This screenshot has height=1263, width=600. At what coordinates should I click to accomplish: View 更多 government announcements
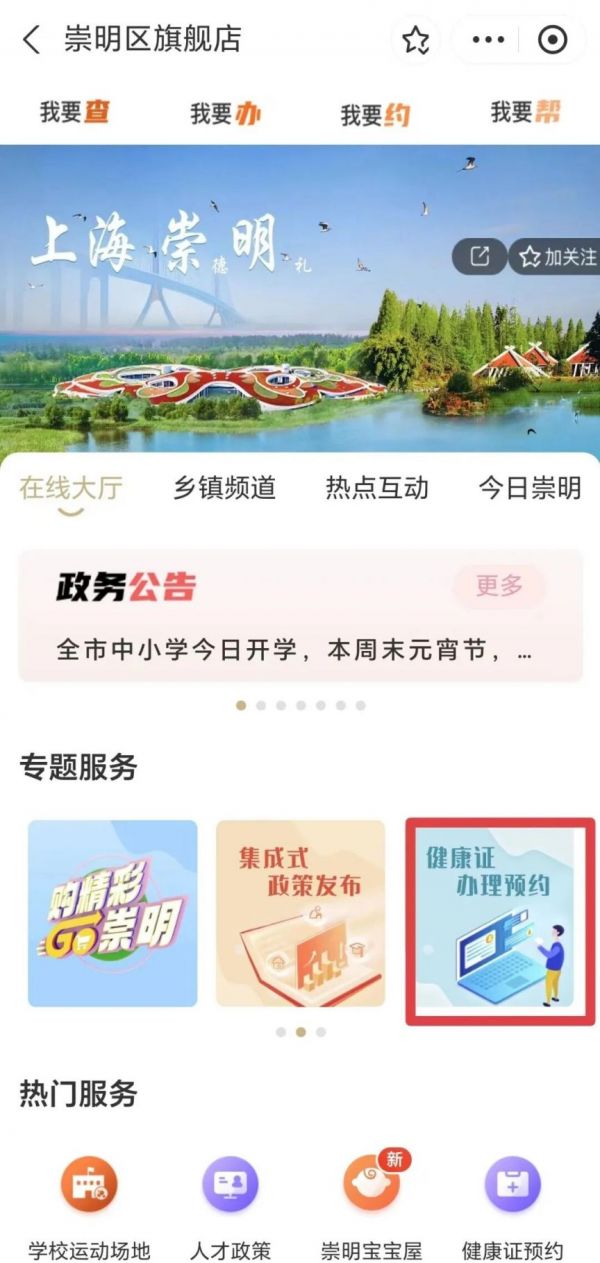499,586
